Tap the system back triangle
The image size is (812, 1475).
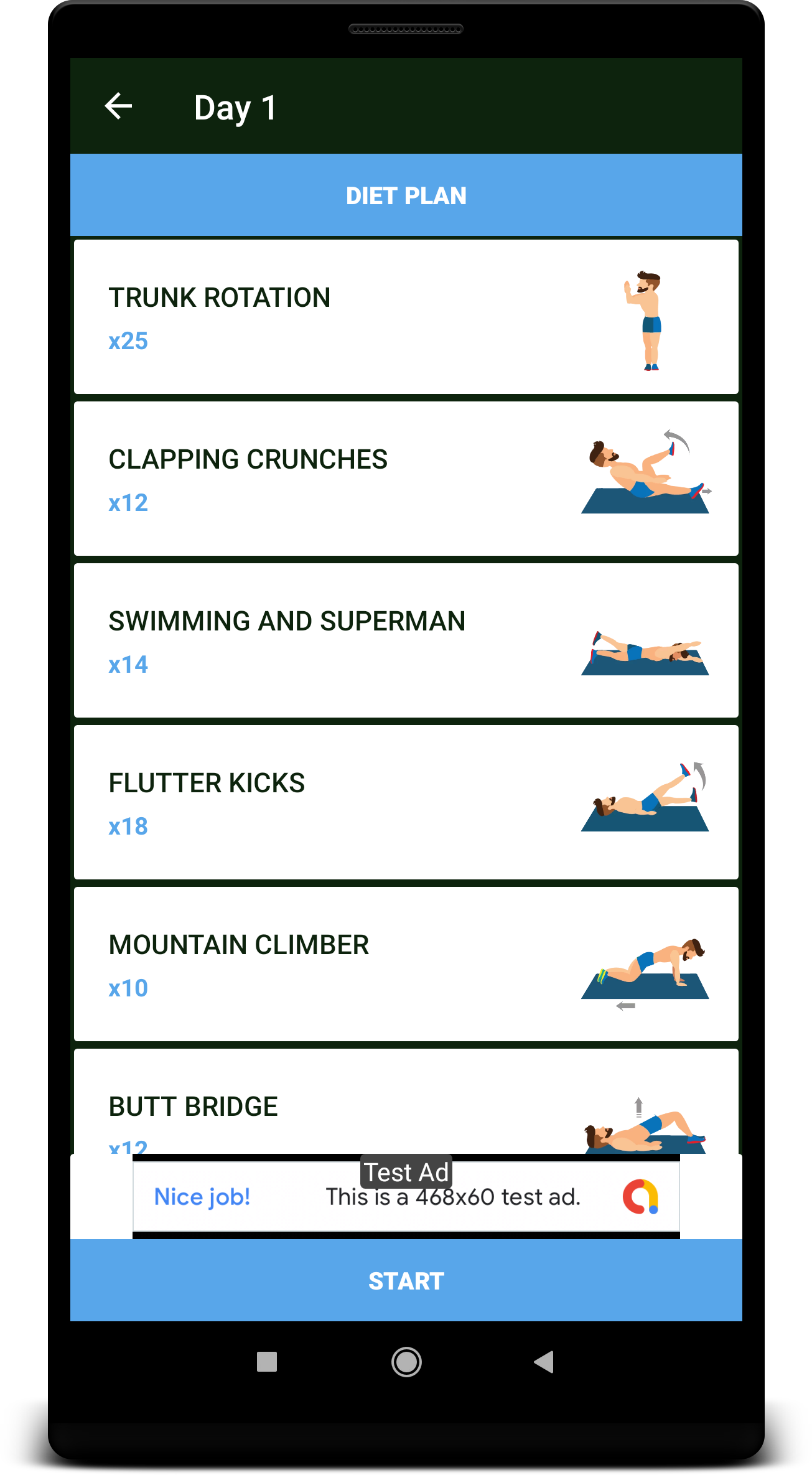tap(544, 1362)
